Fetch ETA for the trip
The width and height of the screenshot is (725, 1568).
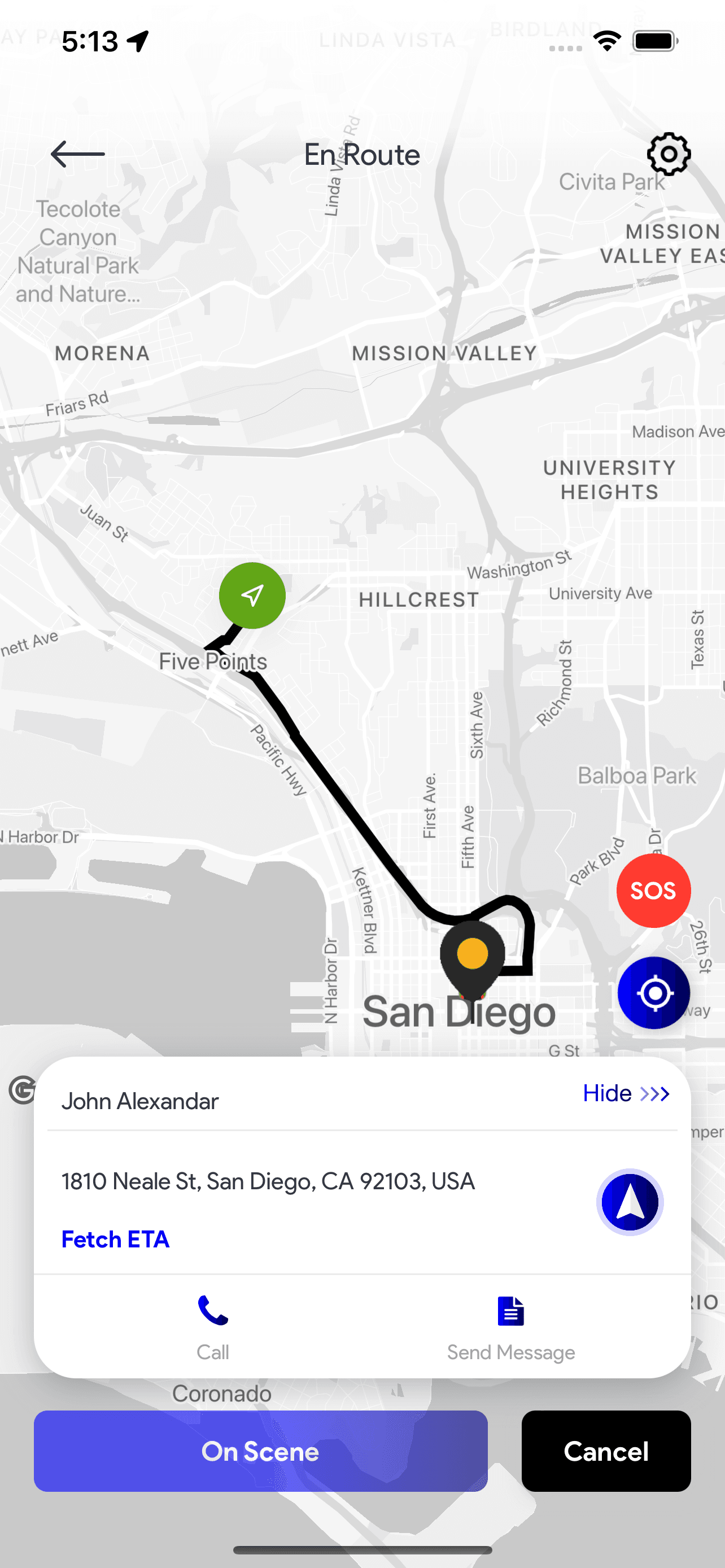(x=116, y=1239)
